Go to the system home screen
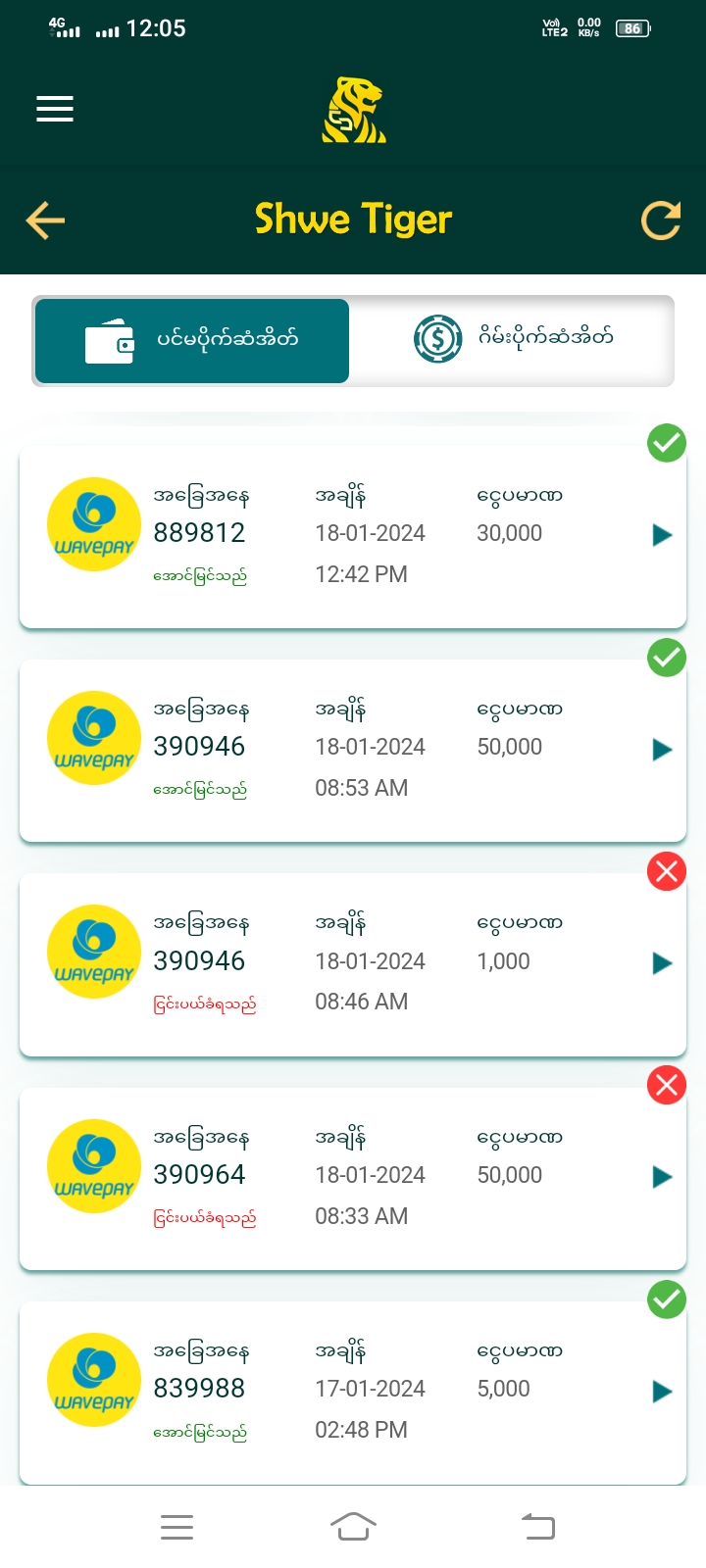This screenshot has height=1568, width=706. tap(353, 1526)
